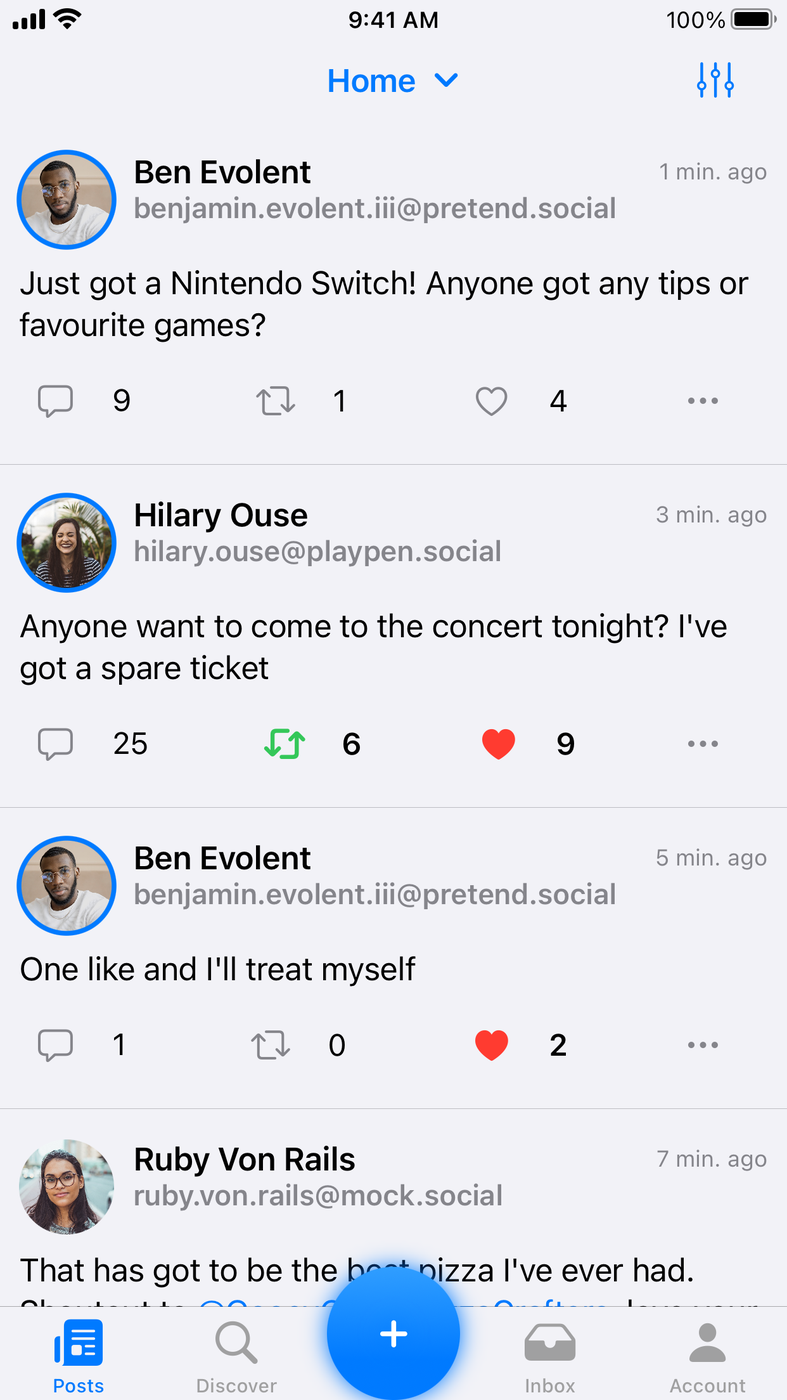Open Ruby Von Rails' profile avatar
The height and width of the screenshot is (1400, 787).
pos(67,1186)
